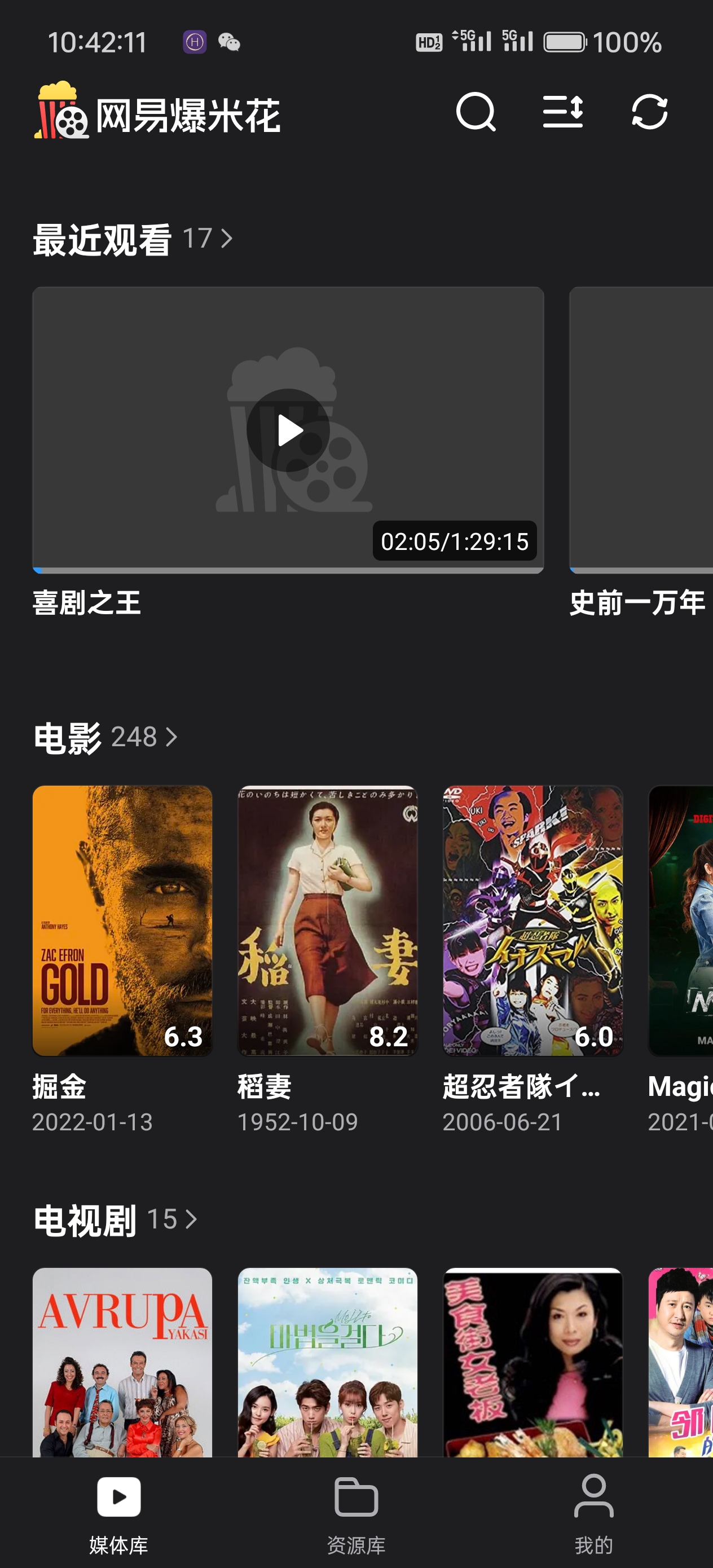Open the movie 掘金
The image size is (713, 1568).
pyautogui.click(x=122, y=920)
